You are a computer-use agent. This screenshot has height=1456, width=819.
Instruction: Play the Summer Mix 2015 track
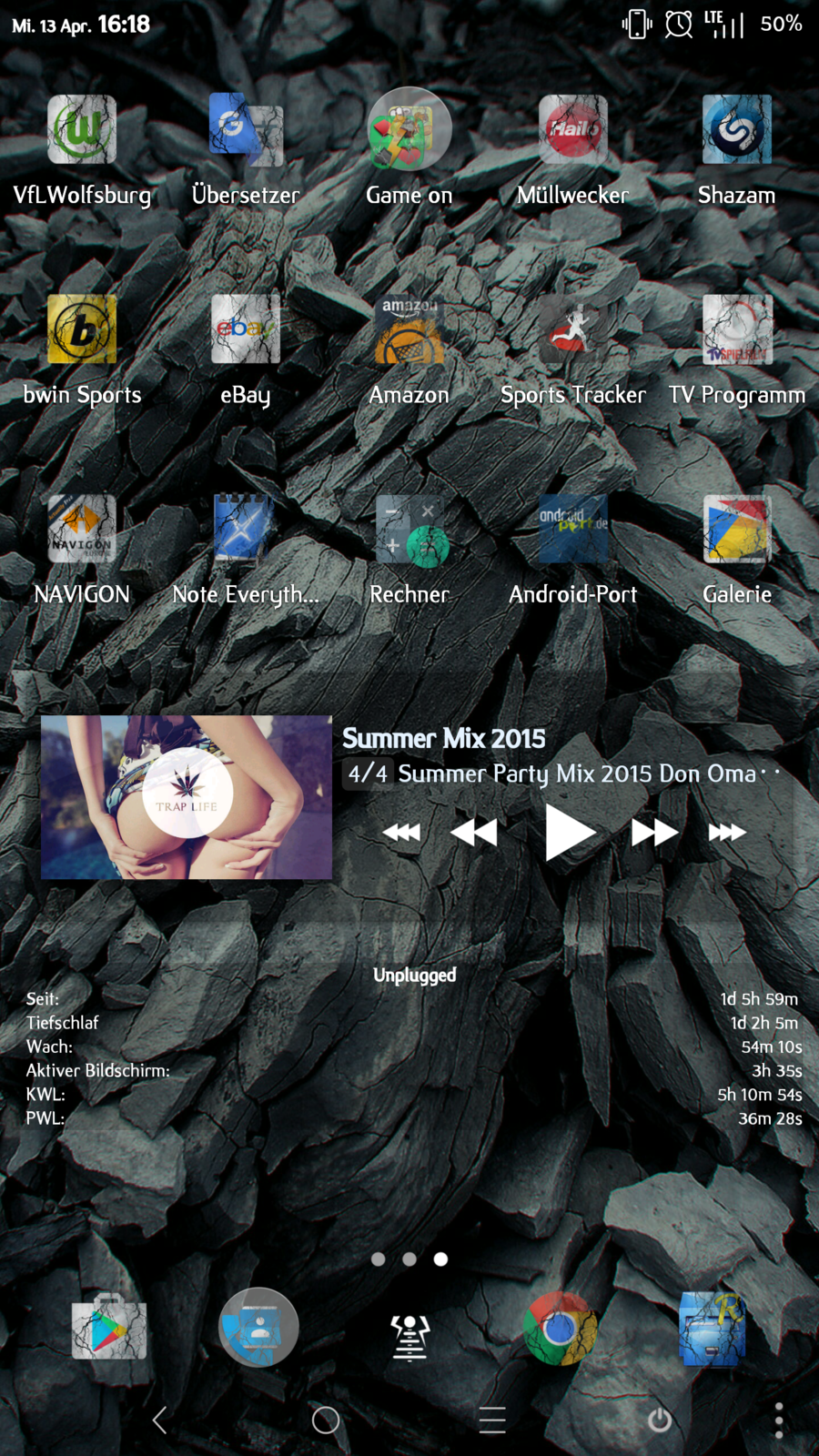click(x=569, y=832)
